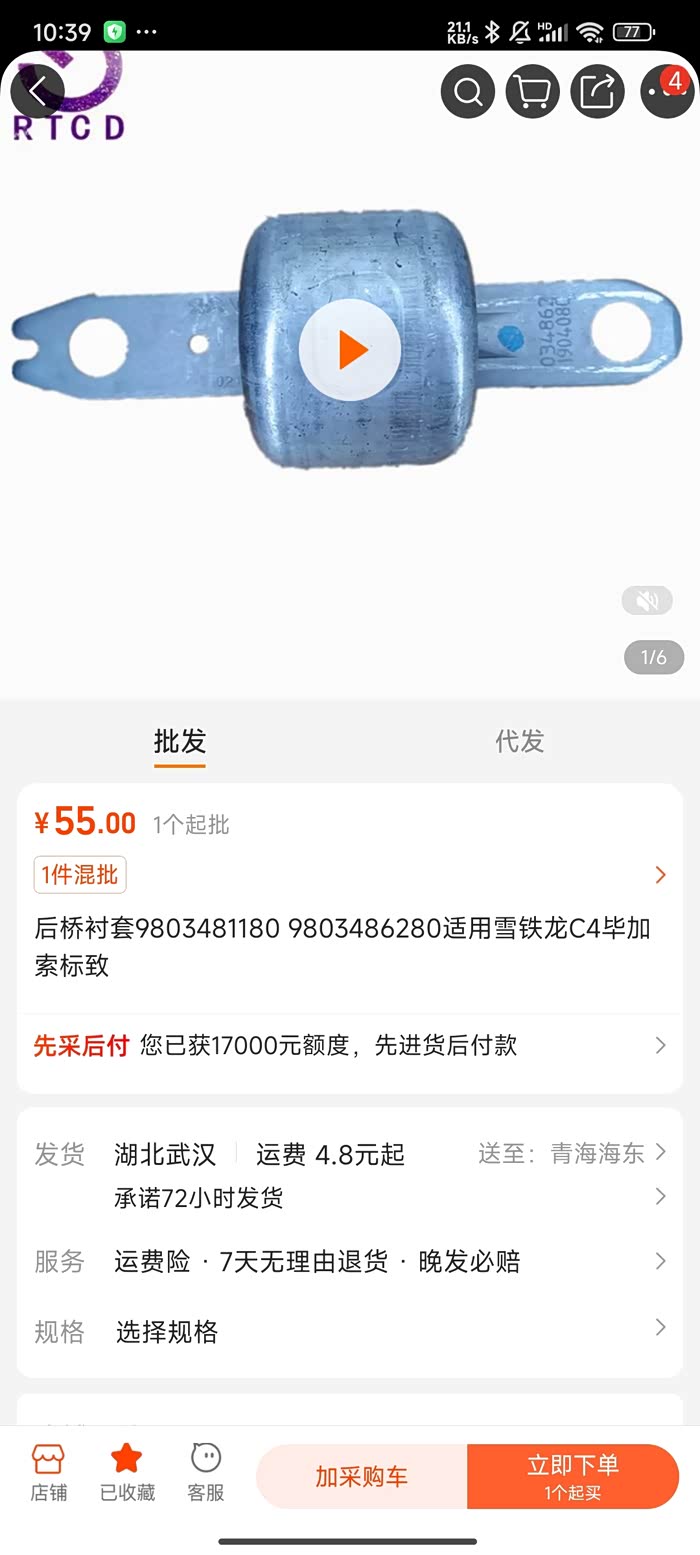Image resolution: width=700 pixels, height=1555 pixels.
Task: View 服务 guarantees like 运费险
Action: pos(350,1262)
